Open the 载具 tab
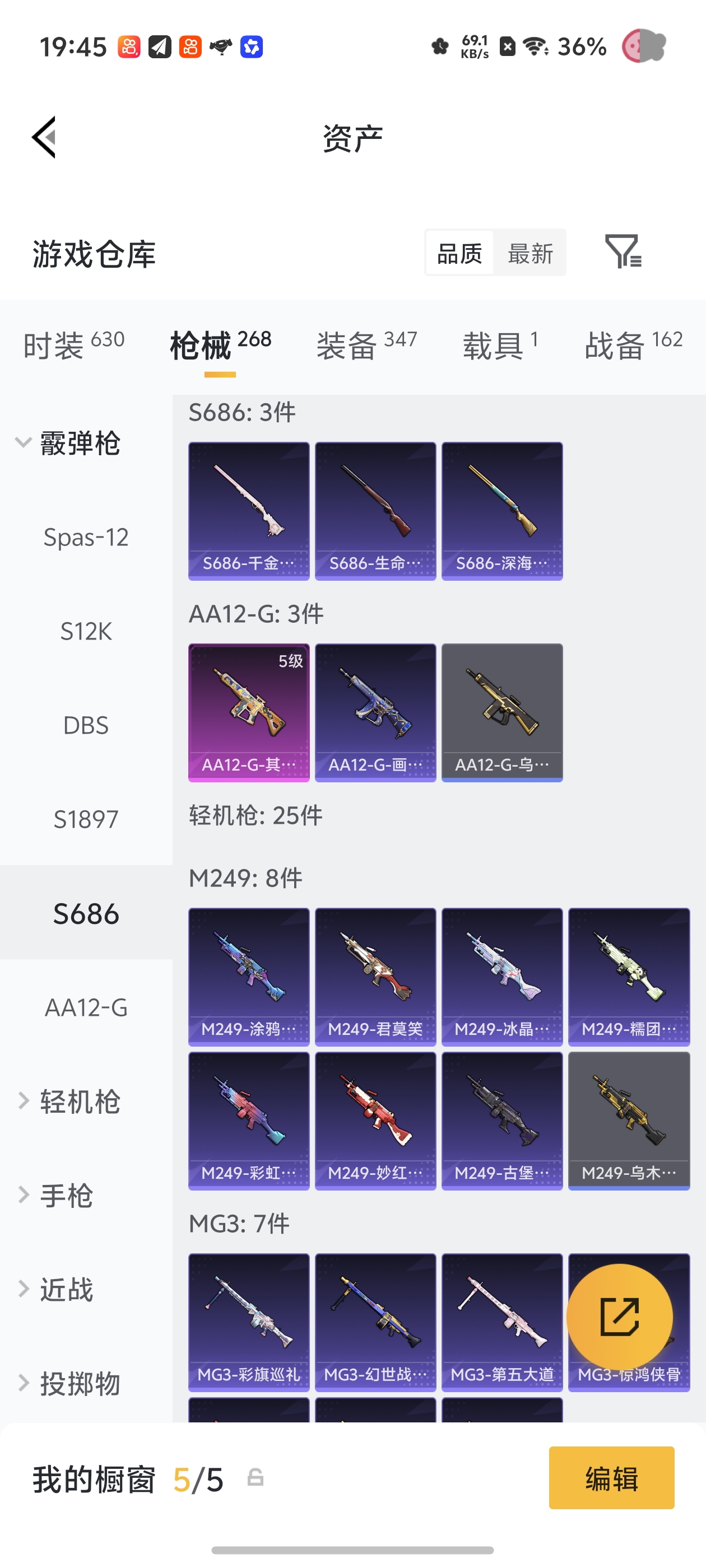 click(x=500, y=346)
